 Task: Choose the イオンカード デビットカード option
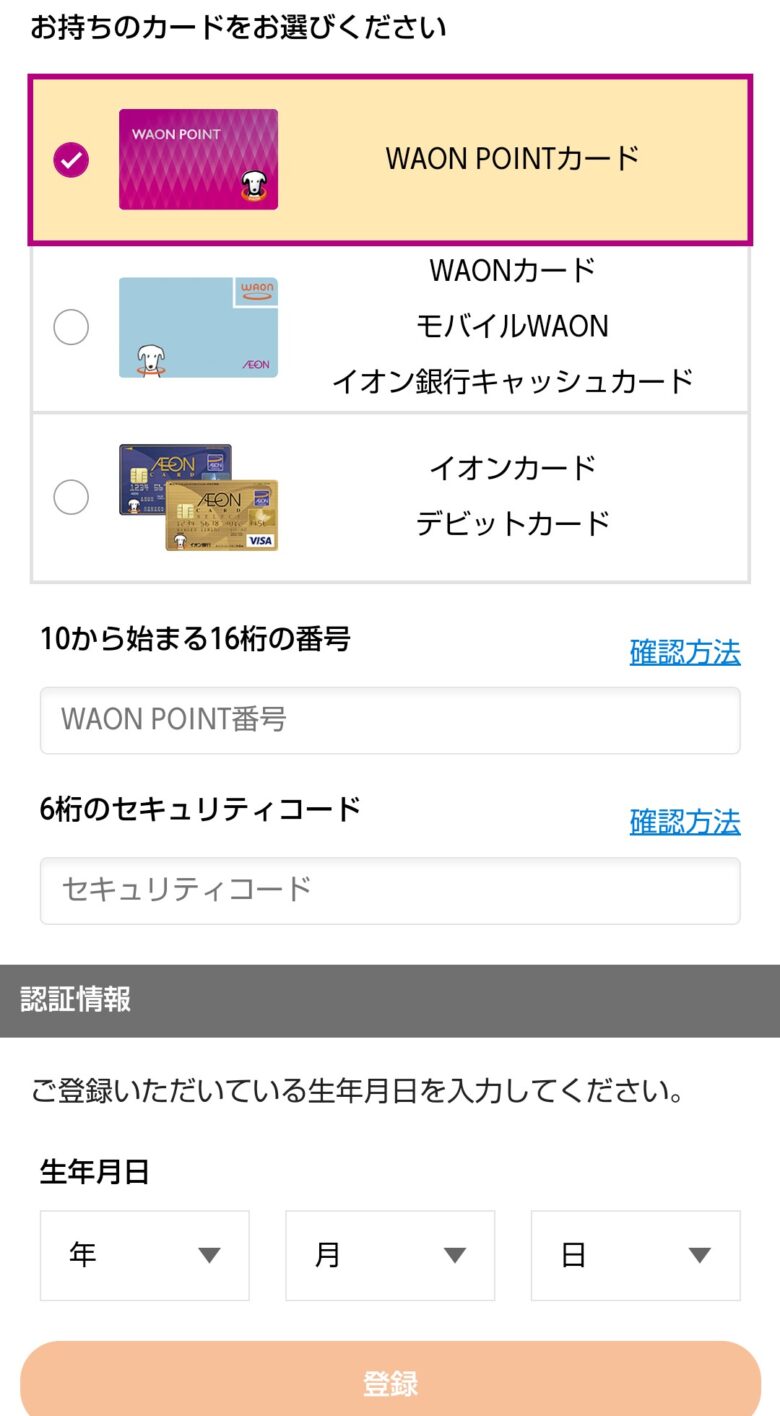pyautogui.click(x=70, y=496)
